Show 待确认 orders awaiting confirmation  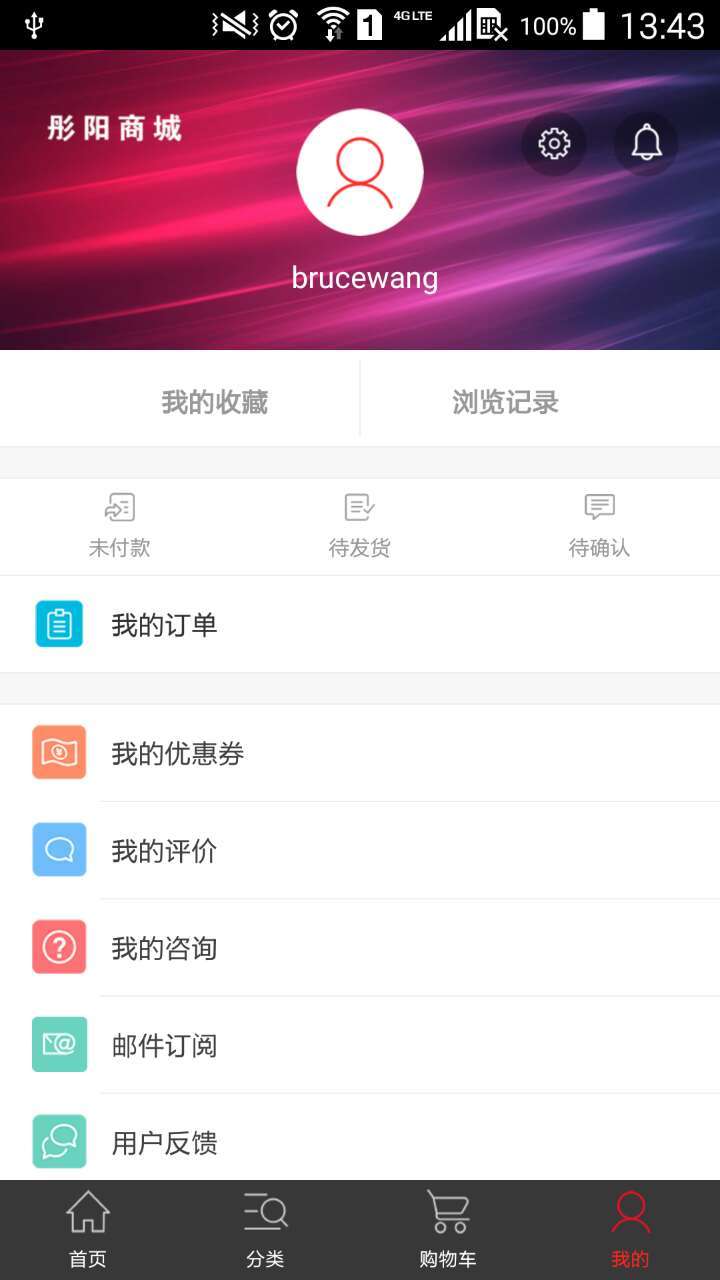[x=599, y=526]
